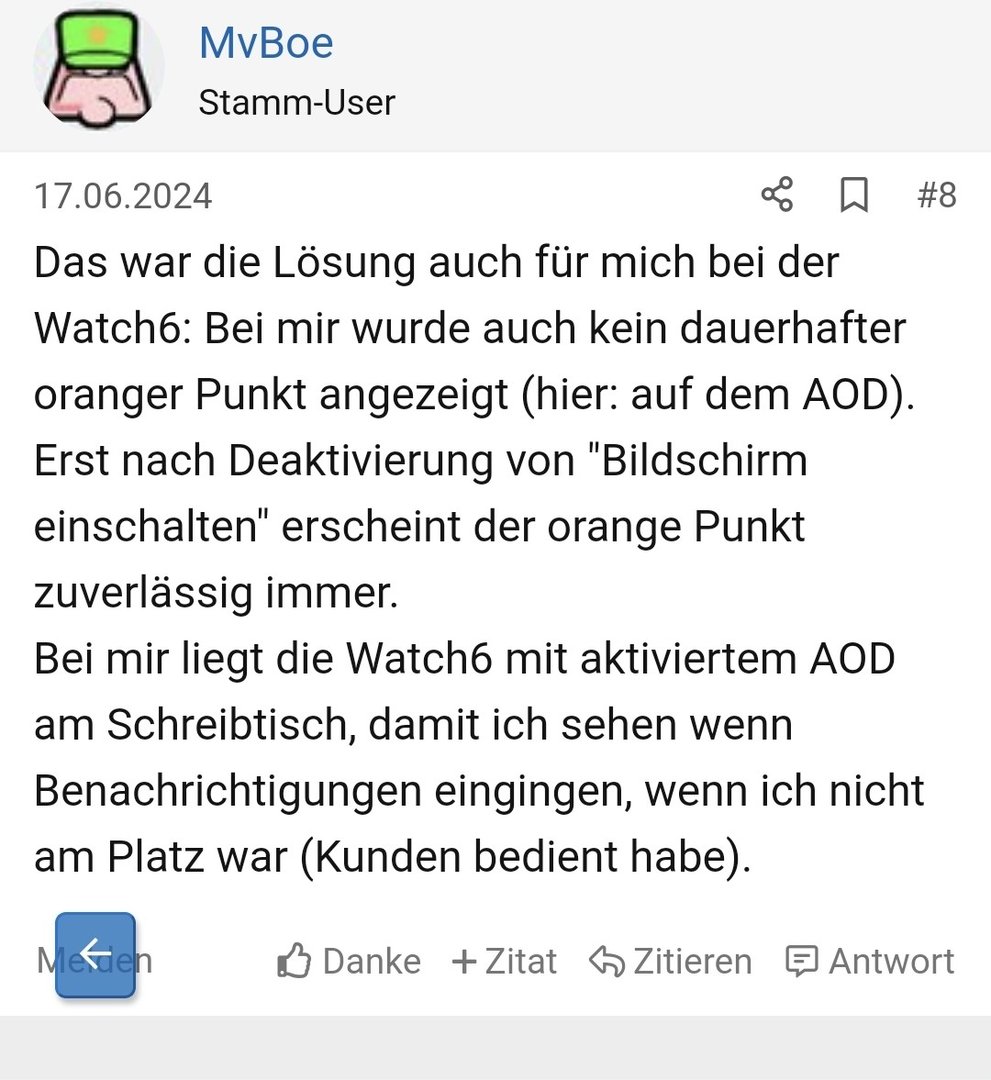991x1080 pixels.
Task: Tap the blue back arrow button
Action: [x=95, y=955]
